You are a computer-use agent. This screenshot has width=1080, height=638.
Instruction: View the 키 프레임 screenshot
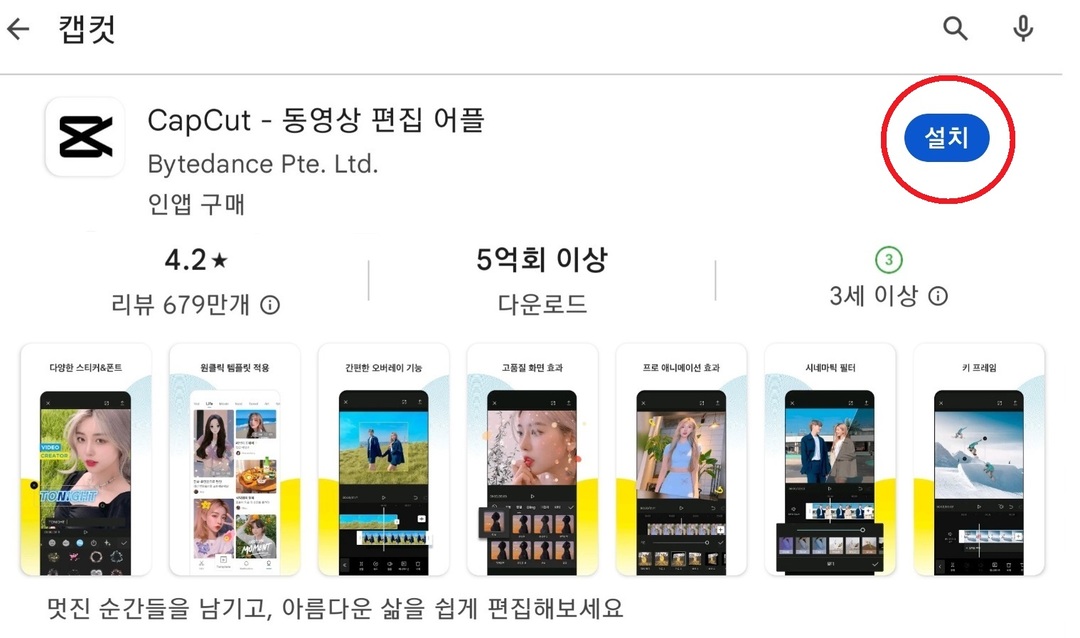978,460
